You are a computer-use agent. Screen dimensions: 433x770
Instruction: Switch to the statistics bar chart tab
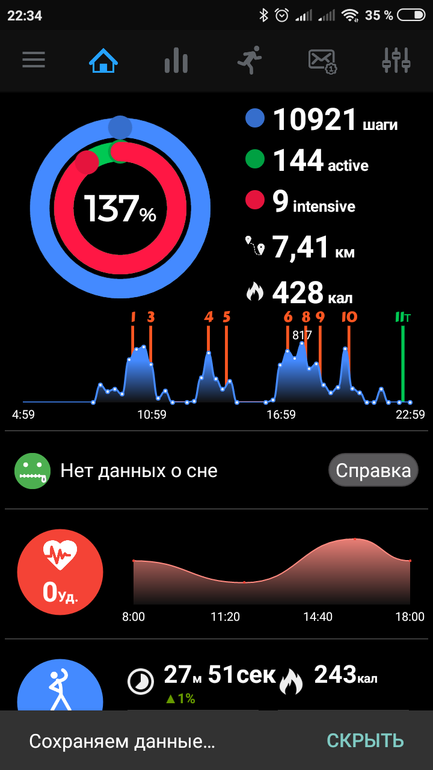tap(176, 60)
